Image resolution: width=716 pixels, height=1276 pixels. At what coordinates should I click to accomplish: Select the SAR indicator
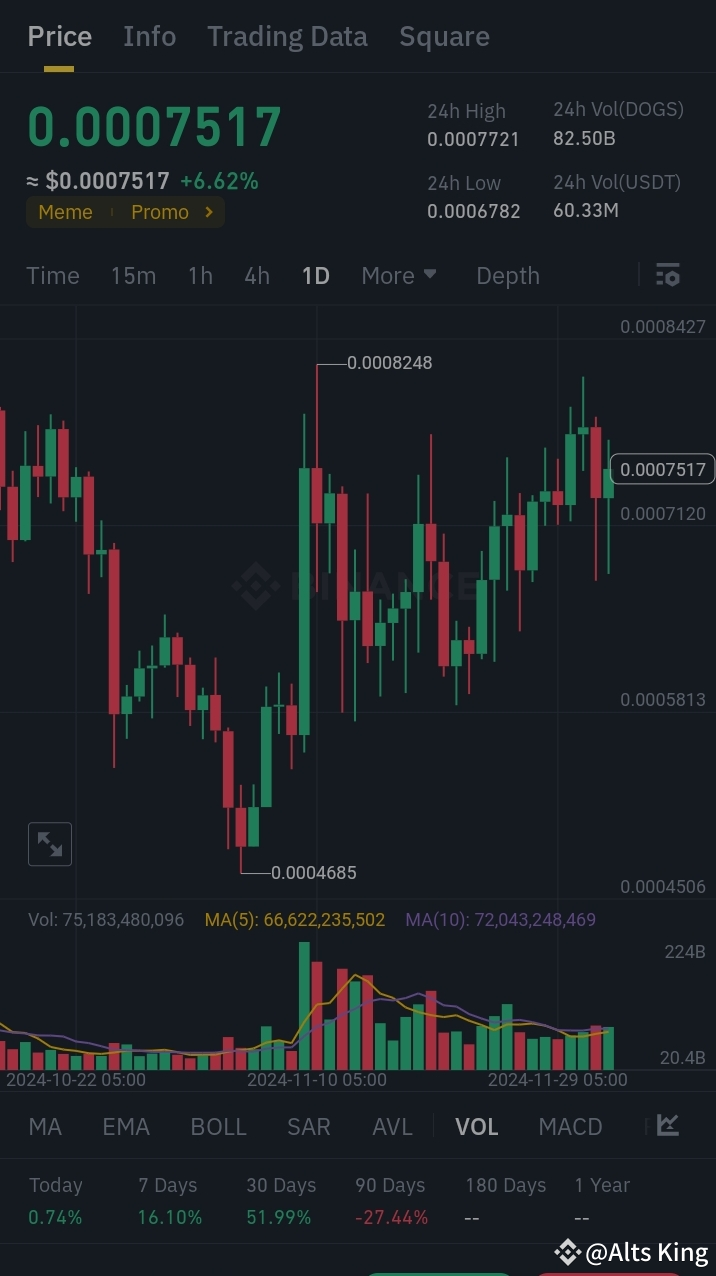pyautogui.click(x=308, y=1127)
